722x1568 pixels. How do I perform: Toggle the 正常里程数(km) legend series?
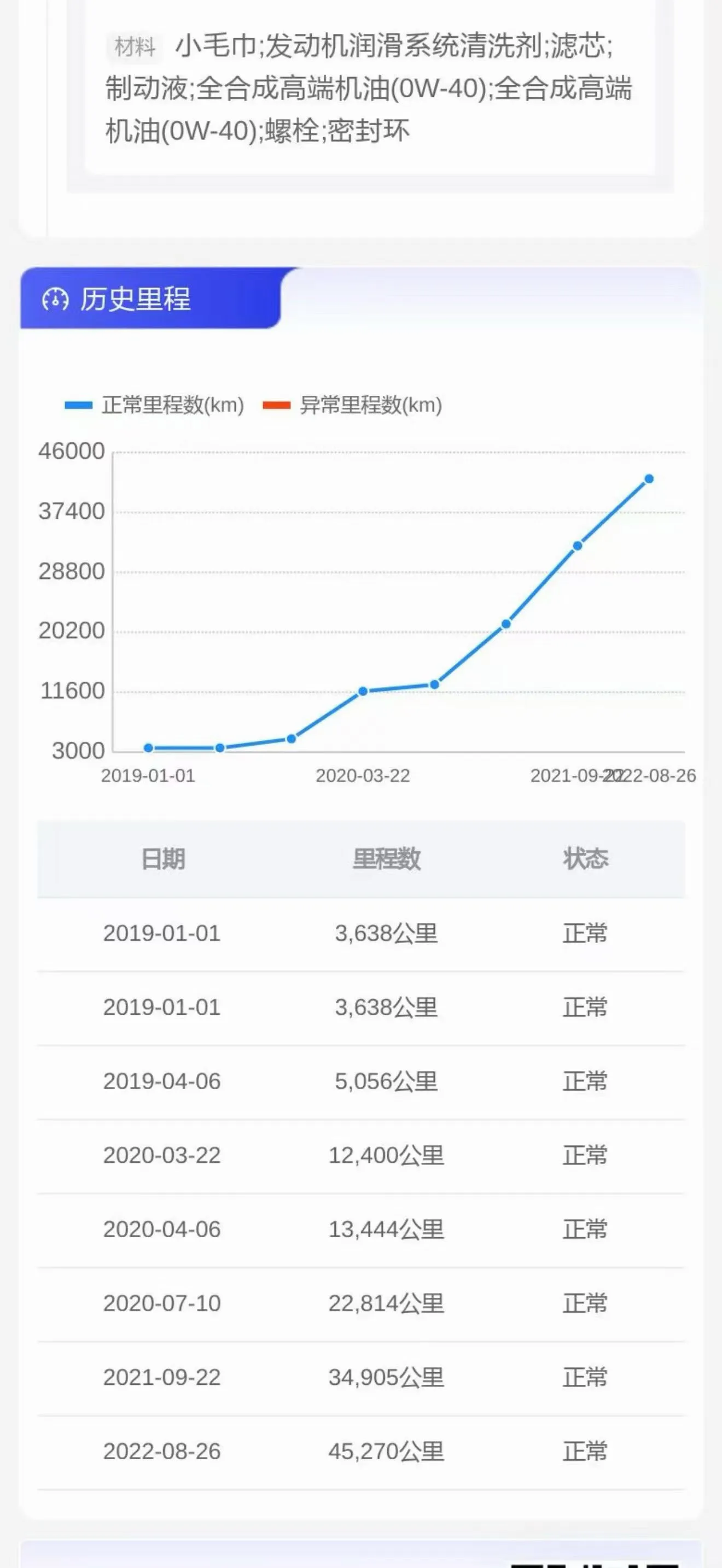(155, 405)
